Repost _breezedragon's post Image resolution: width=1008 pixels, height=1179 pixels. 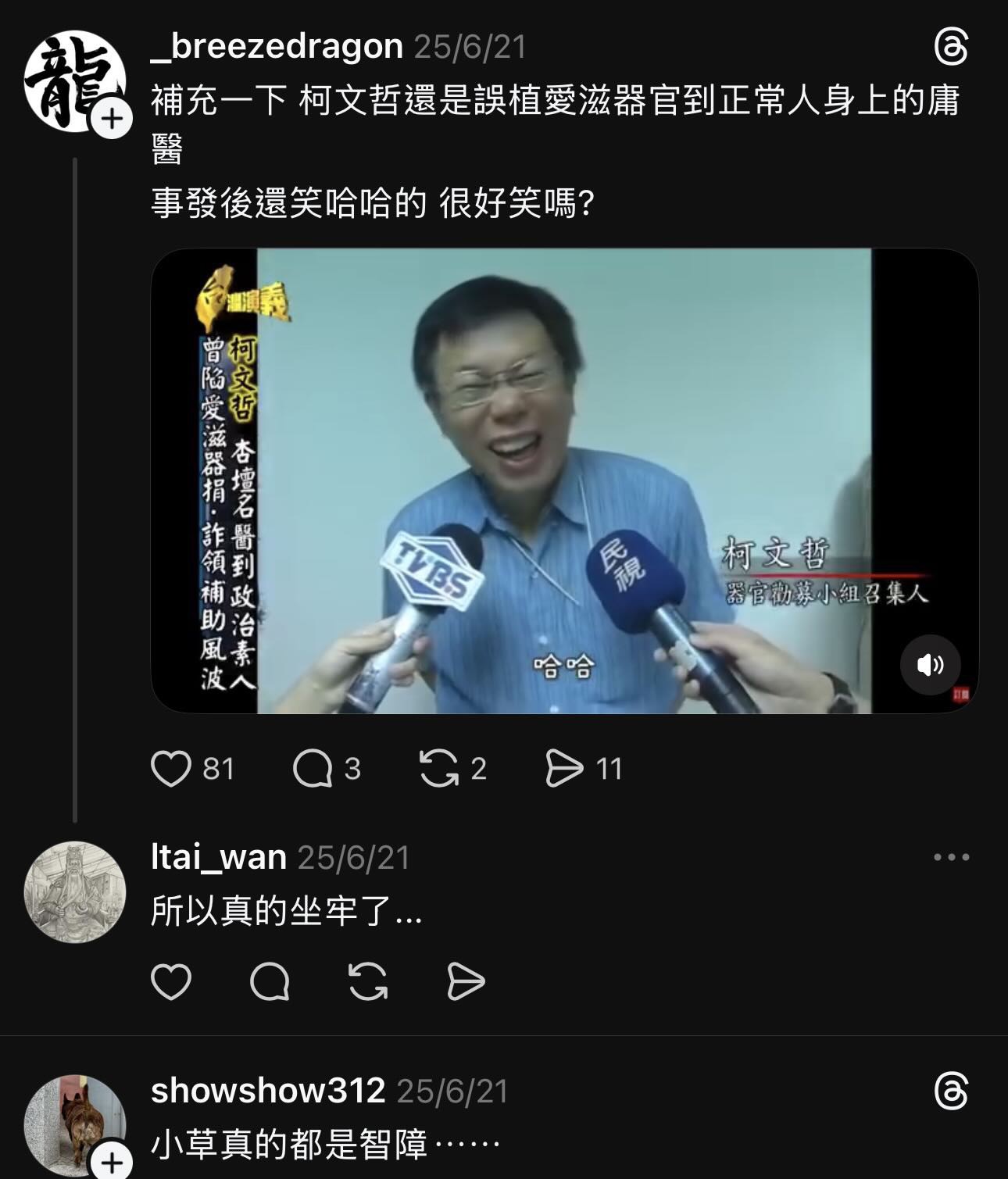(x=438, y=768)
